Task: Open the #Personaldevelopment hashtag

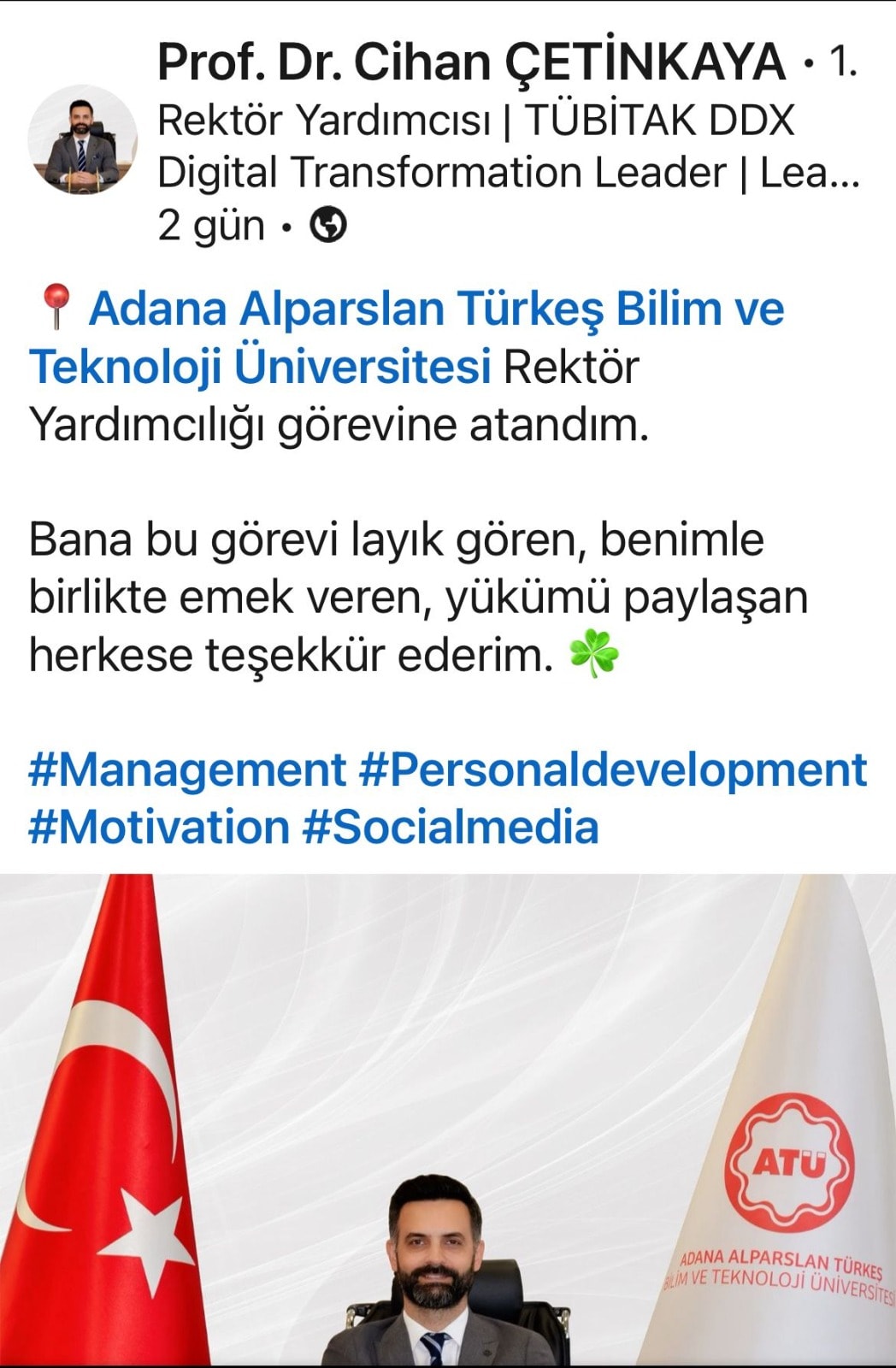Action: tap(613, 769)
